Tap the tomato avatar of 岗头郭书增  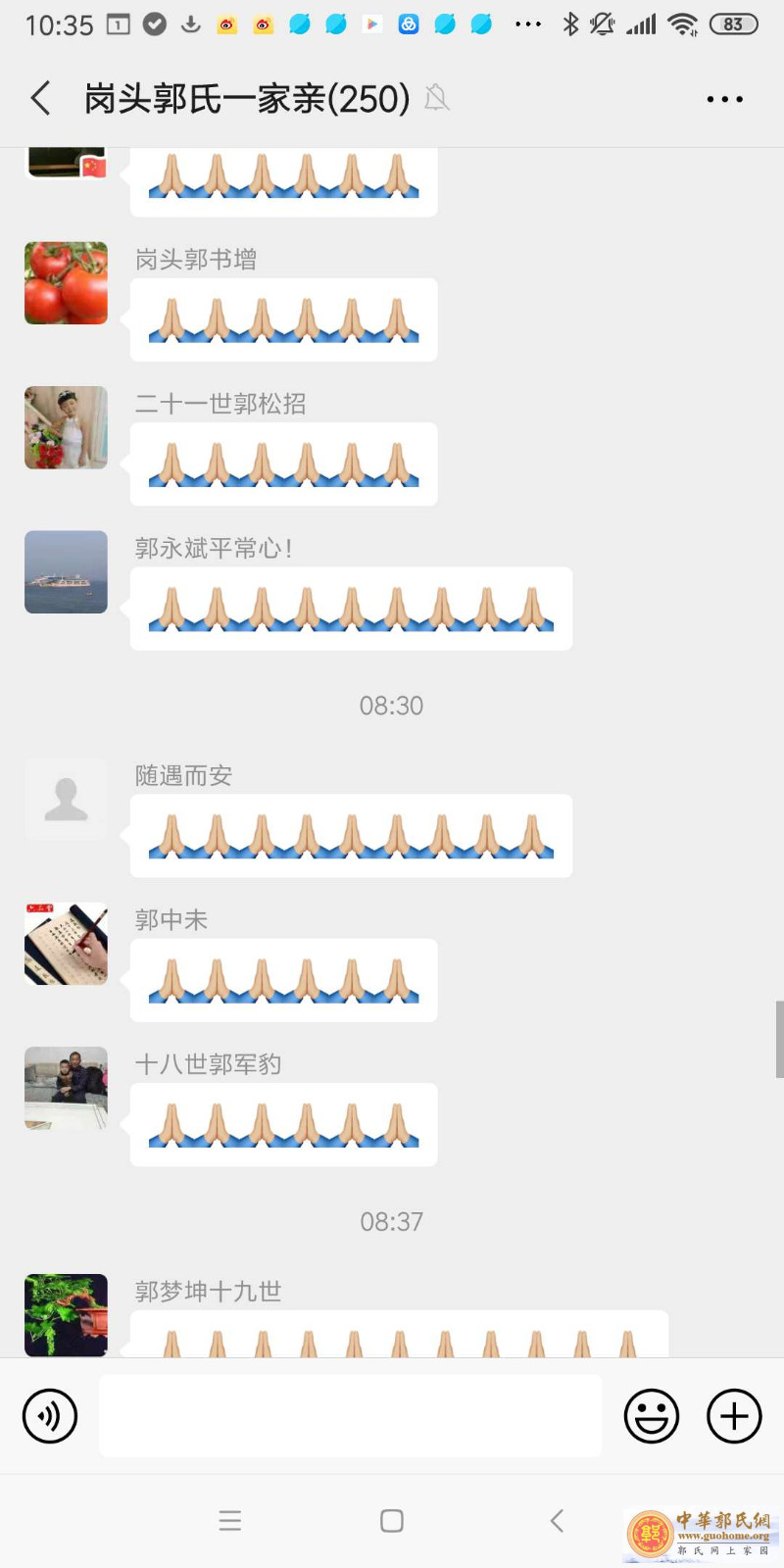tap(66, 283)
